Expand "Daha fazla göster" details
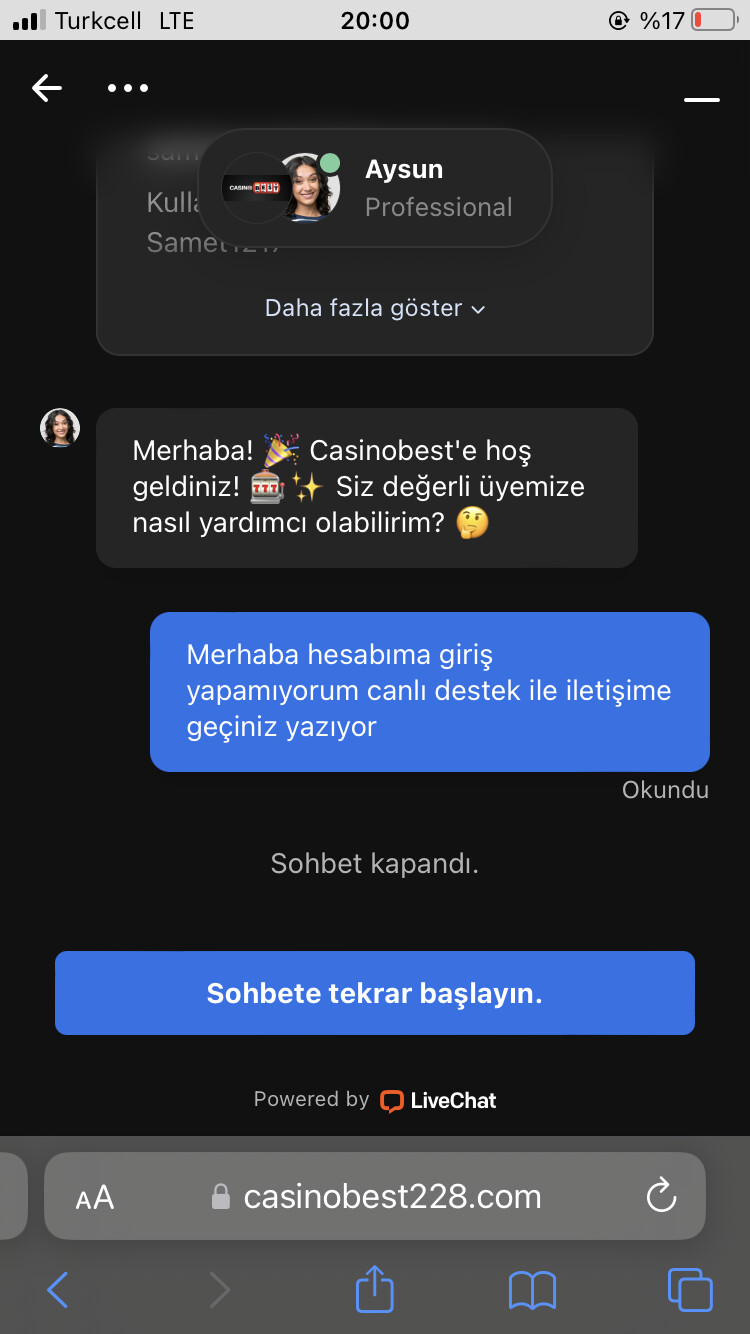The width and height of the screenshot is (750, 1334). click(x=375, y=308)
